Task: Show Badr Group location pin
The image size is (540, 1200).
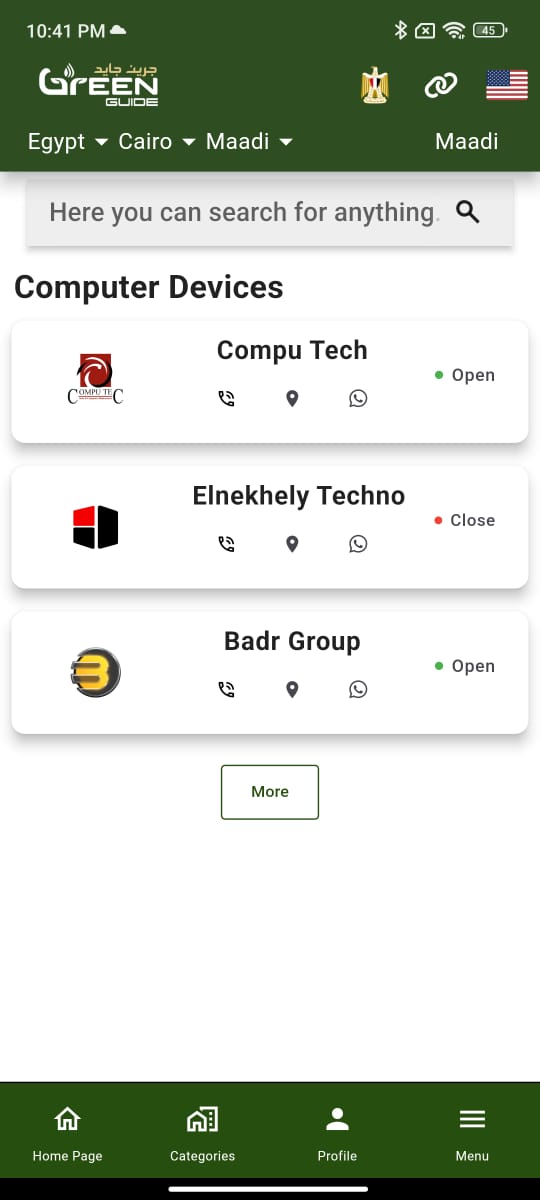Action: tap(292, 689)
